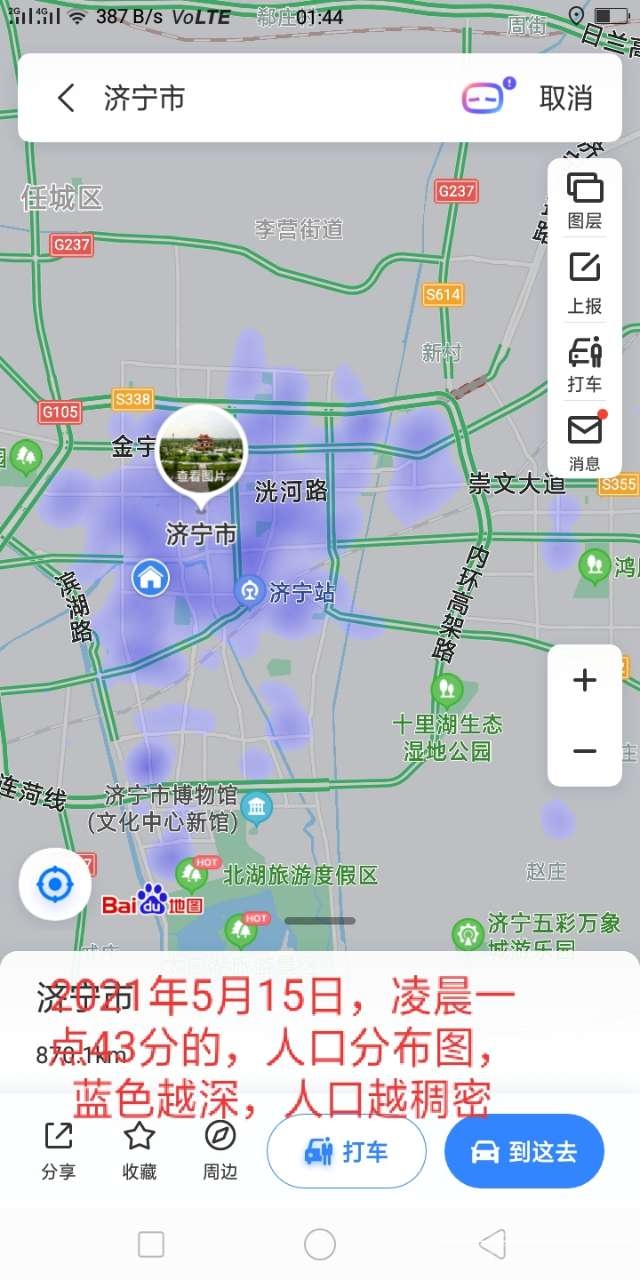Hail a ride with the bottom 打车 button

[346, 1151]
